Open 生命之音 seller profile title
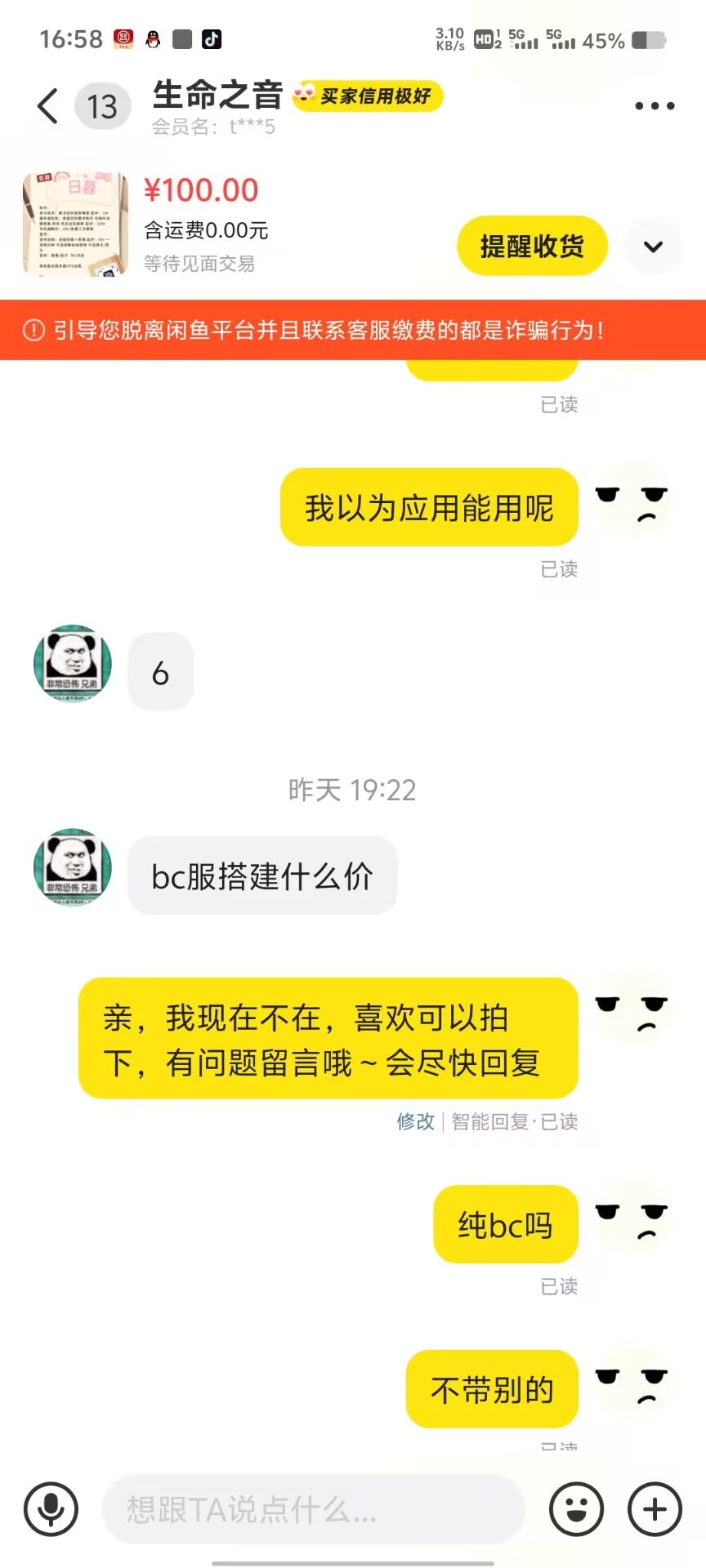 coord(217,96)
